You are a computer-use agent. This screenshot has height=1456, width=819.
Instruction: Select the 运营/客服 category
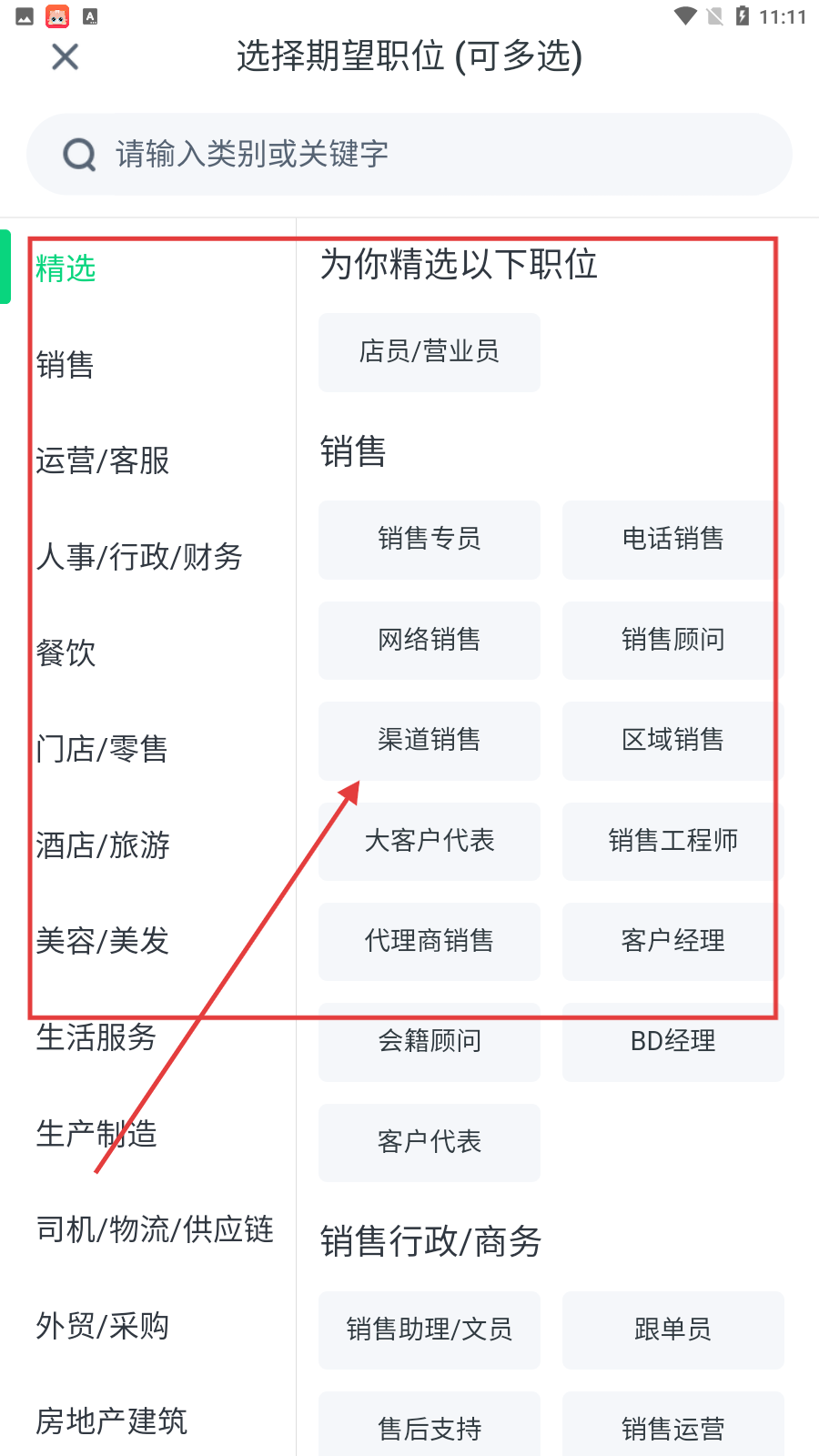[103, 460]
